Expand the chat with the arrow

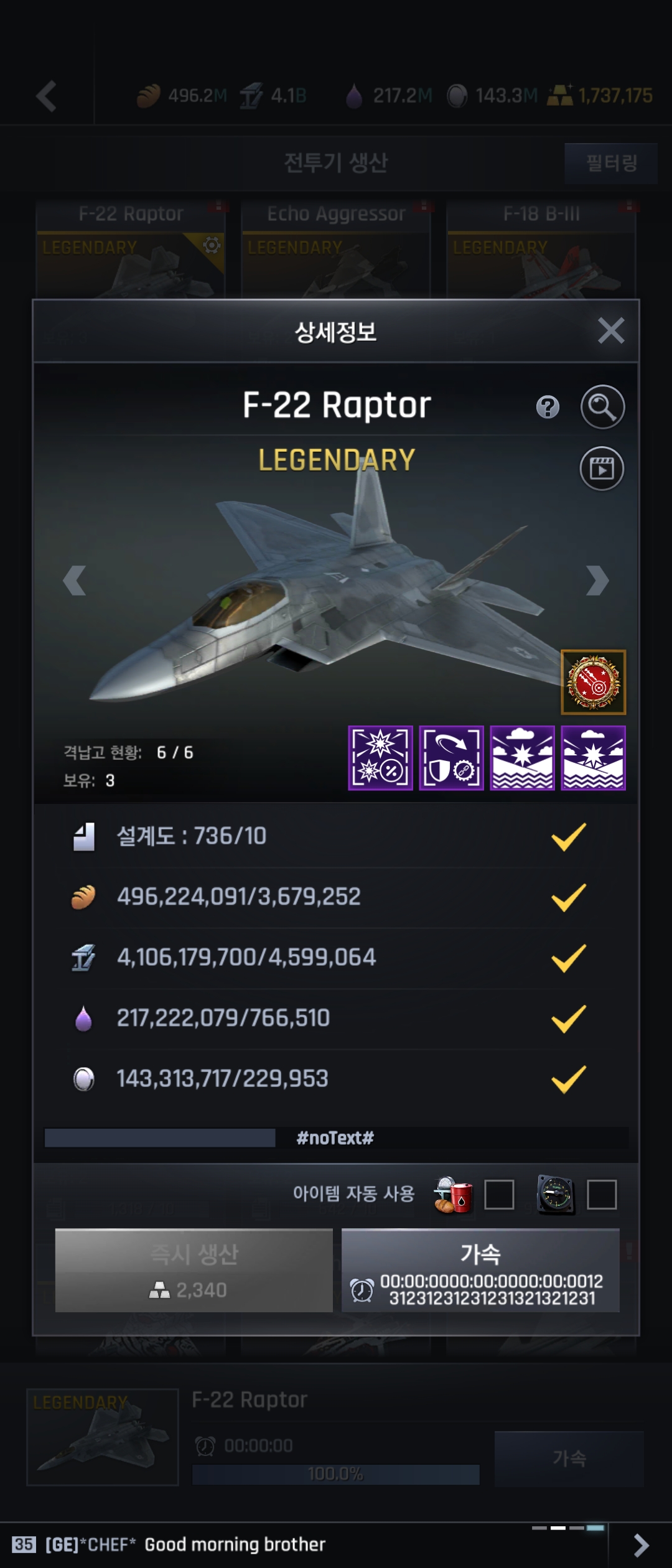pos(641,1545)
